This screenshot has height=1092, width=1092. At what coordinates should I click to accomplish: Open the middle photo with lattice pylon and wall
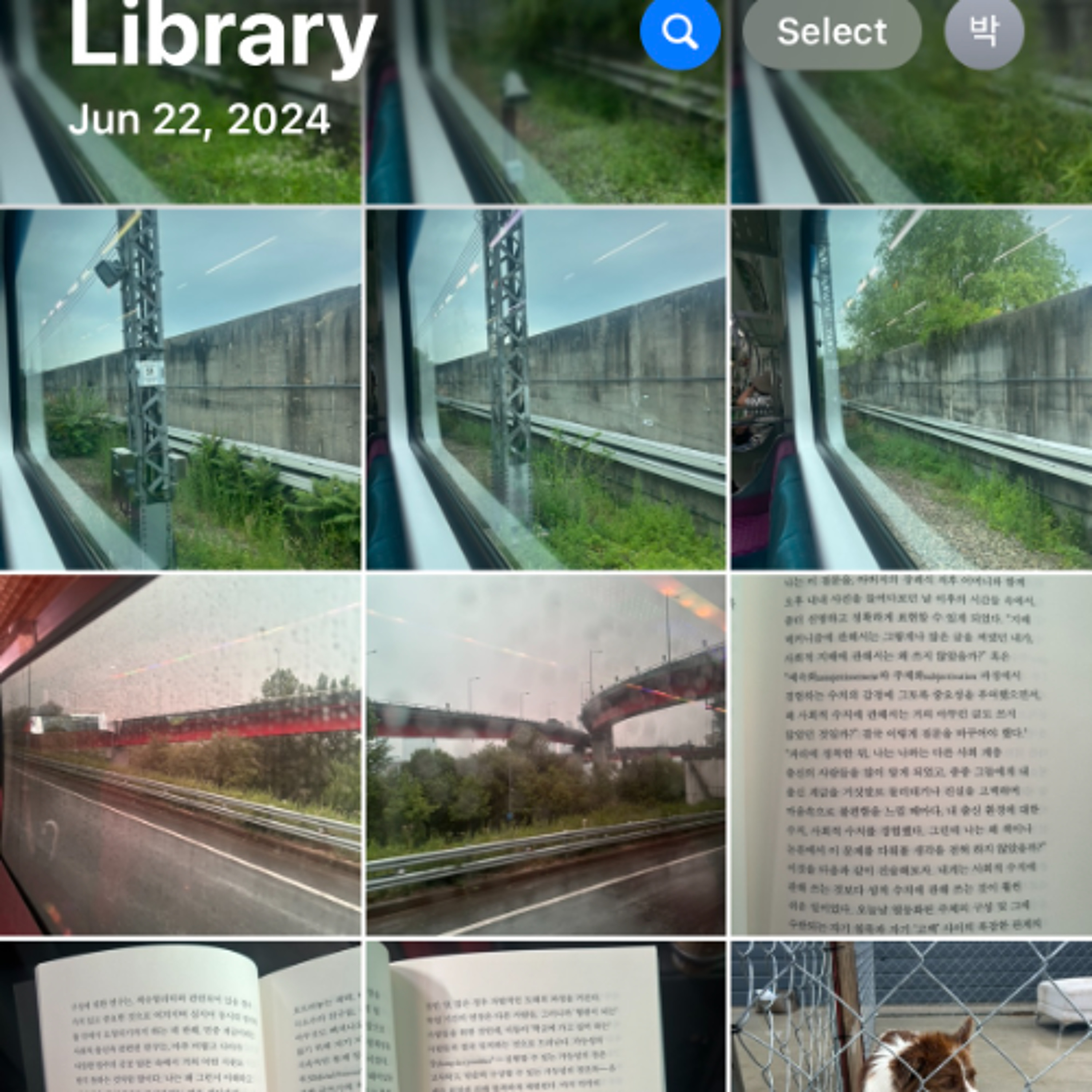coord(545,389)
